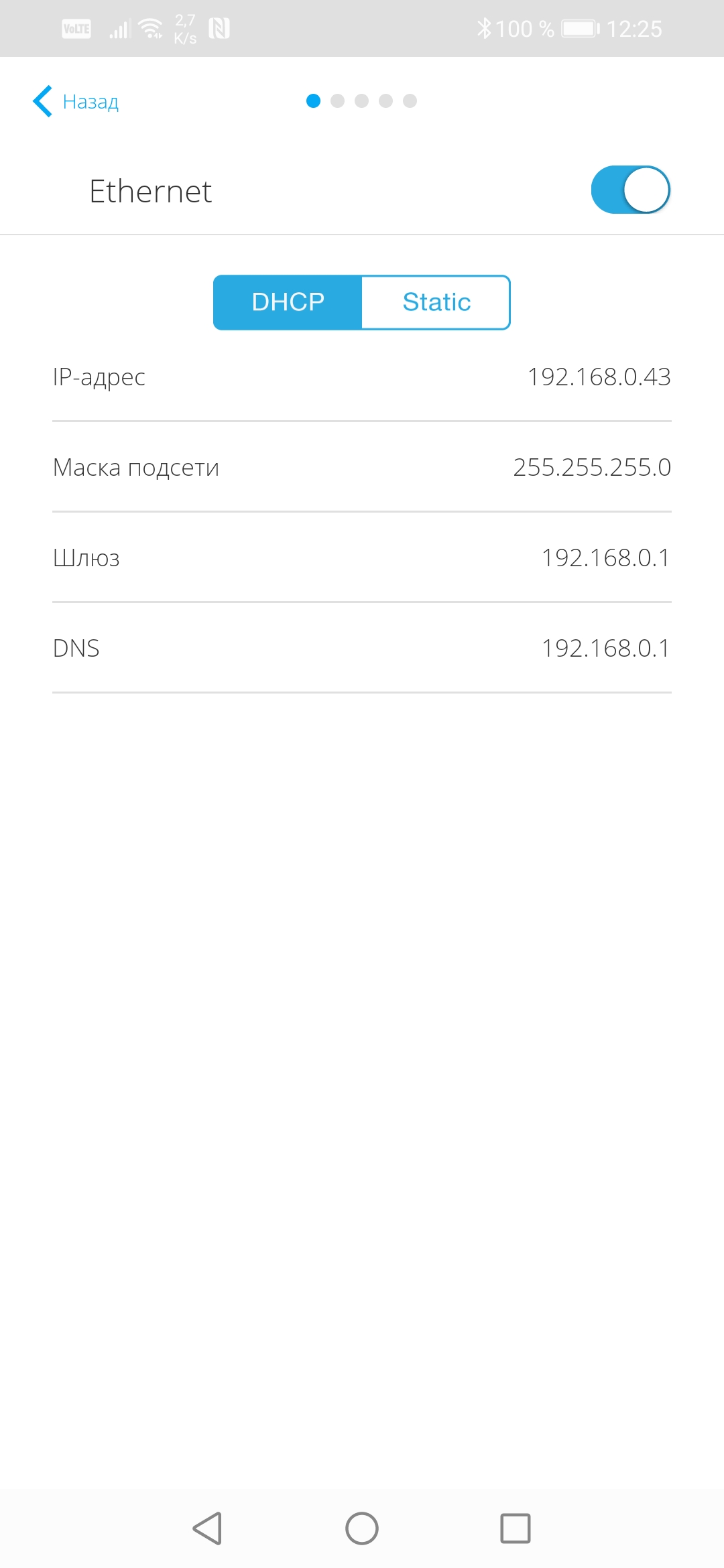Viewport: 724px width, 1568px height.
Task: Open recent apps from navigation bar
Action: (x=516, y=1528)
